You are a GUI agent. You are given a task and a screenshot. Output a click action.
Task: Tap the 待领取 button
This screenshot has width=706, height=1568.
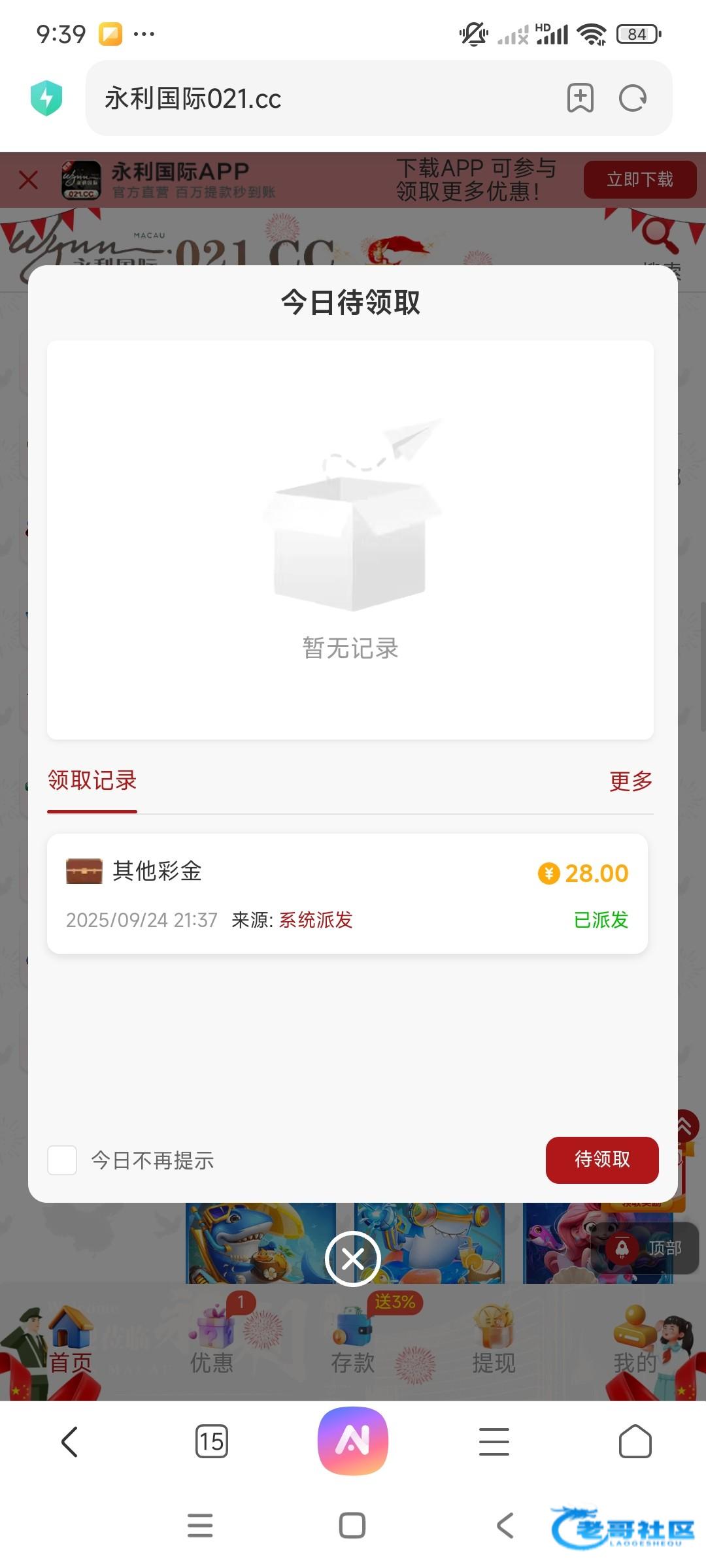[x=601, y=1160]
